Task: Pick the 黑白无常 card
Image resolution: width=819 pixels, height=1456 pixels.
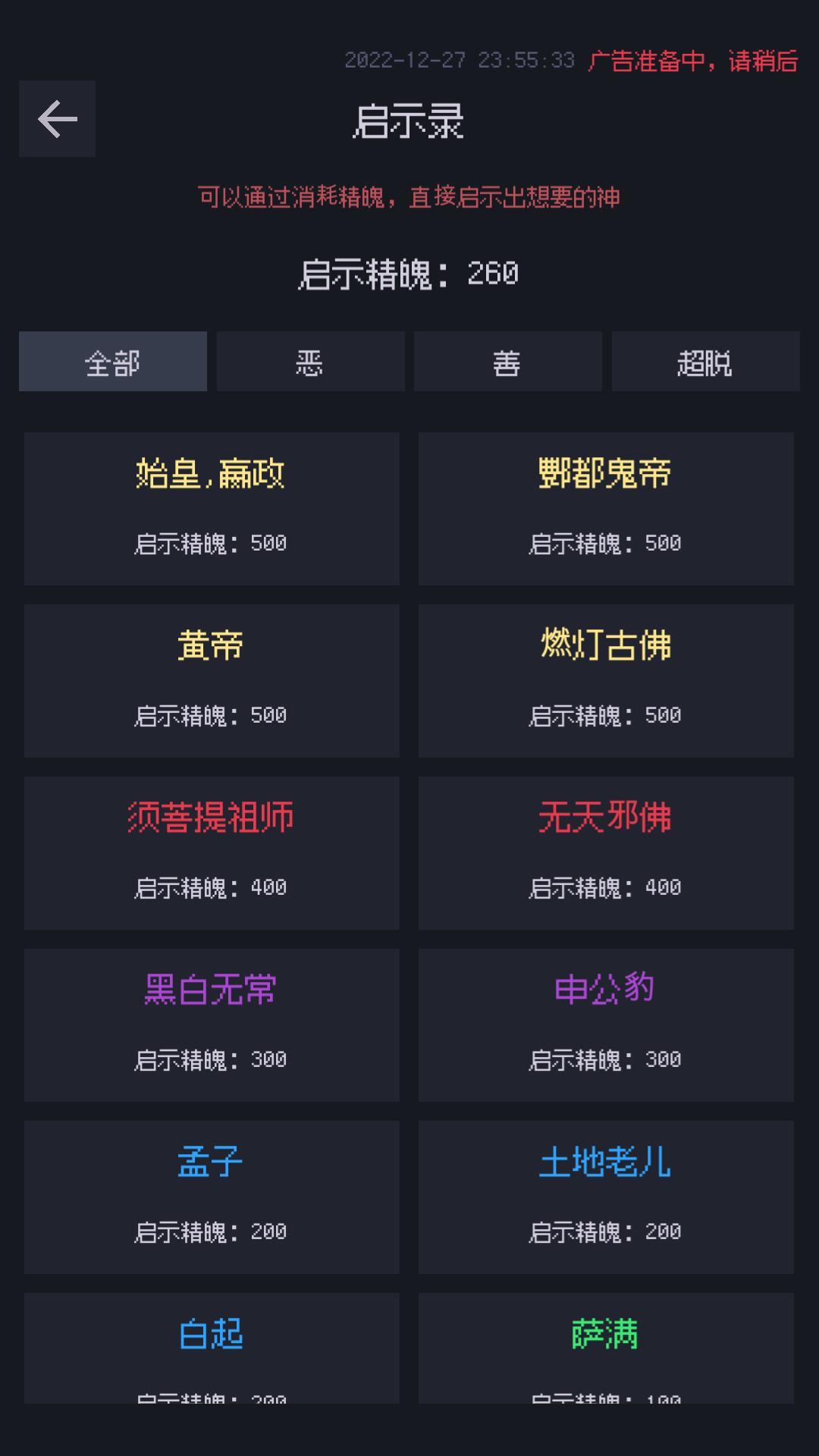Action: point(212,1025)
